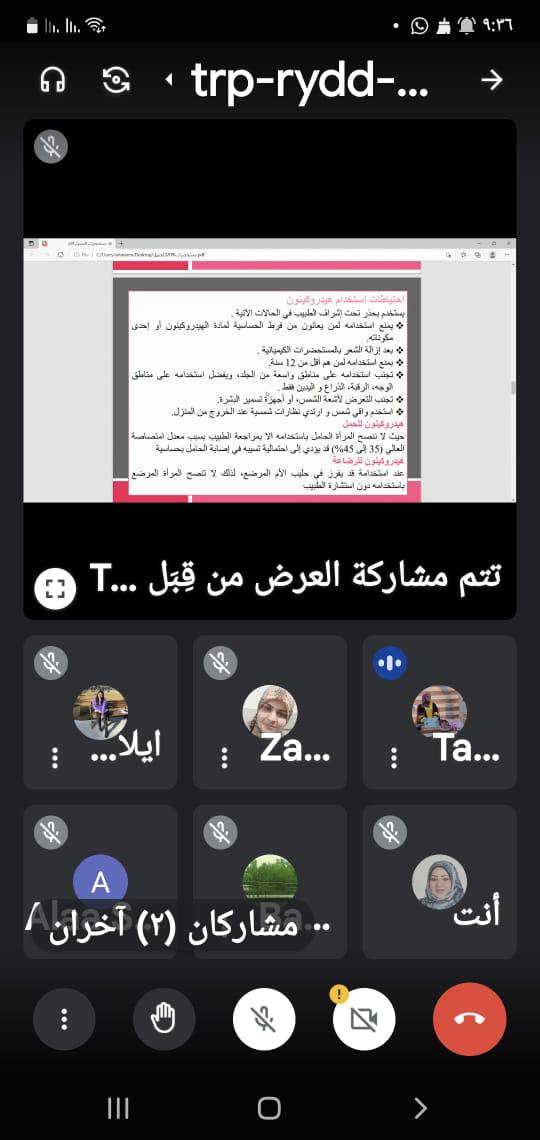Leave the call with the red button

470,1019
